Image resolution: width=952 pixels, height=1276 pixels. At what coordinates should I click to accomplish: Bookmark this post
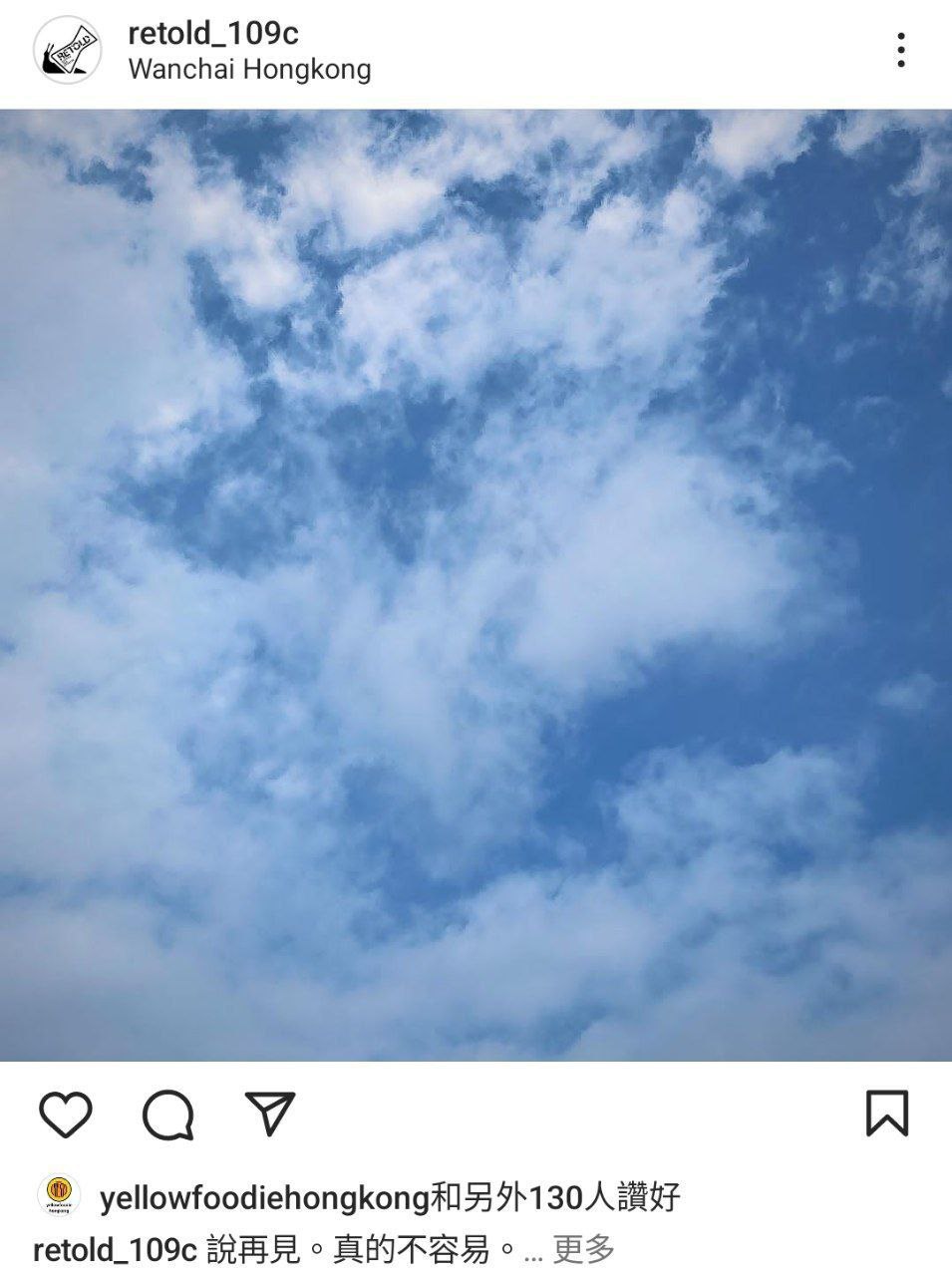[x=886, y=1114]
